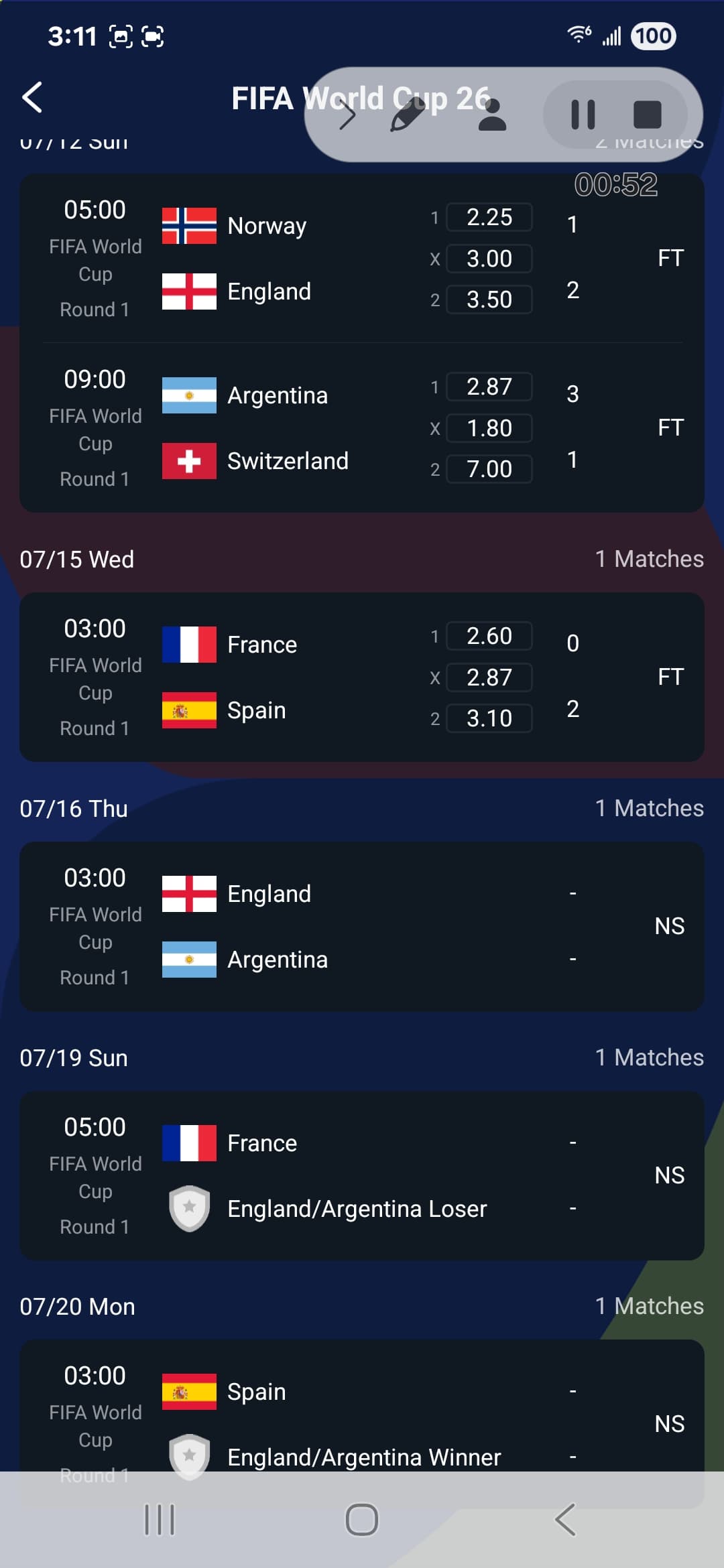Open the England vs Argentina match

[x=362, y=926]
